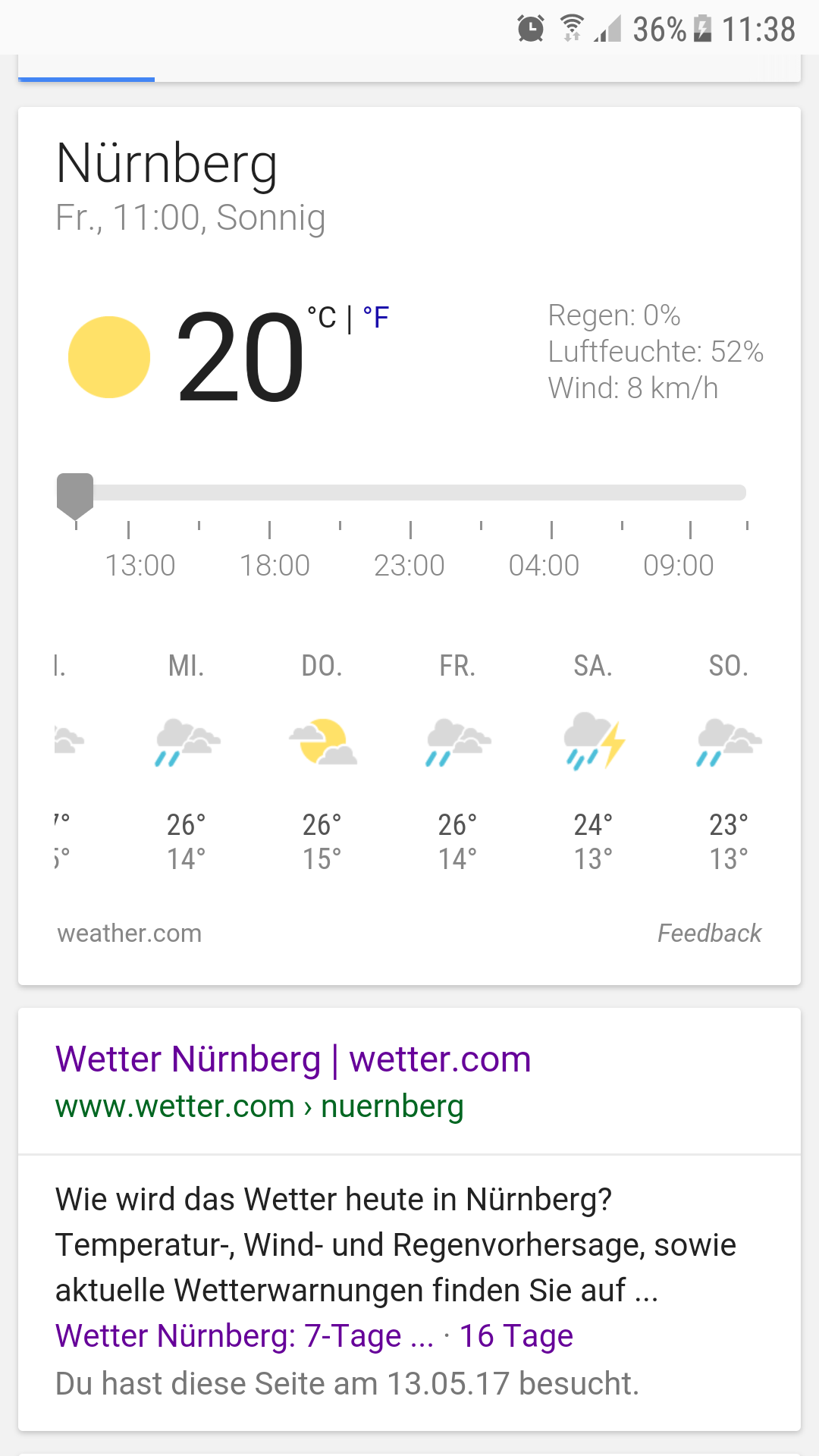The width and height of the screenshot is (819, 1456).
Task: Select the SA. thunderstorm forecast
Action: pos(594,761)
